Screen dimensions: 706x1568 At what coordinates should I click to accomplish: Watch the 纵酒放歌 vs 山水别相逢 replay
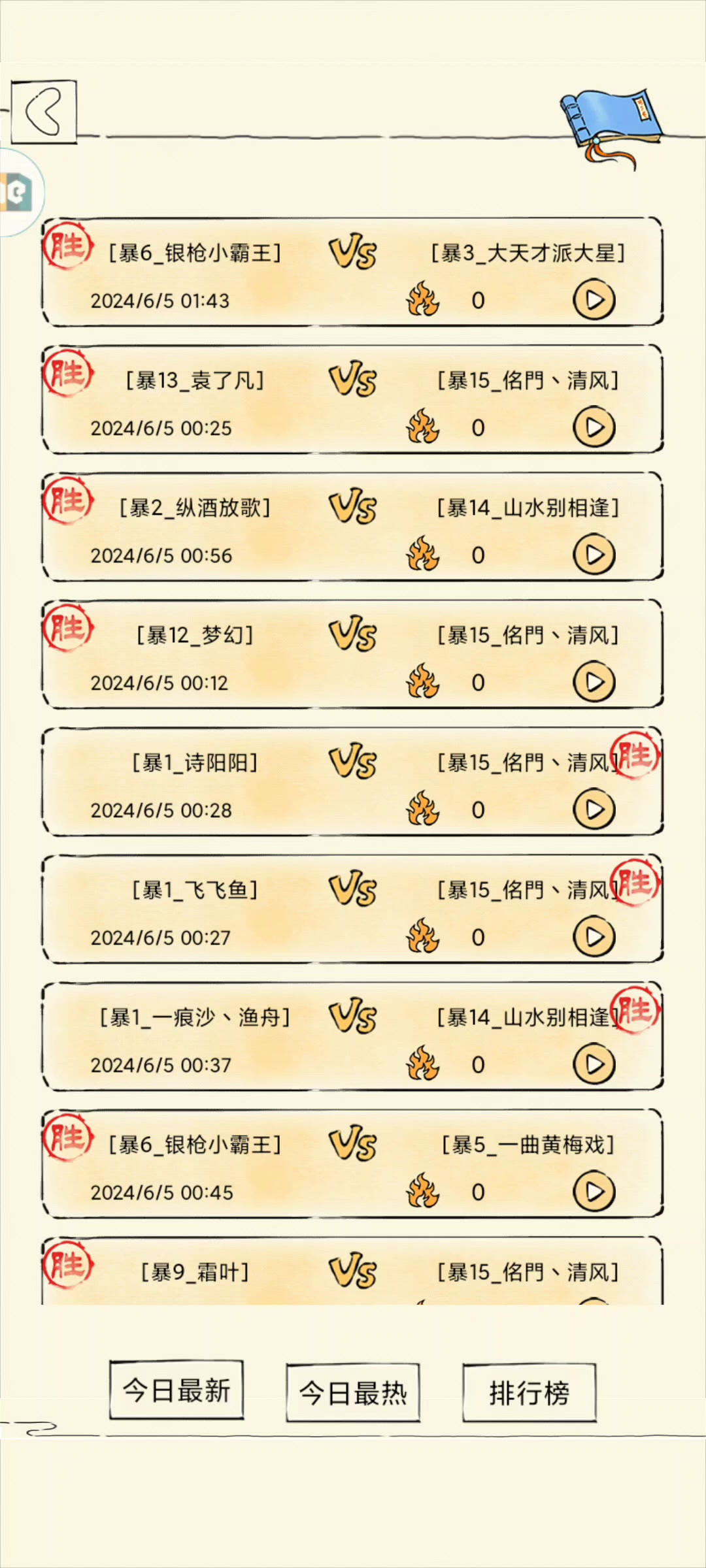coord(594,555)
